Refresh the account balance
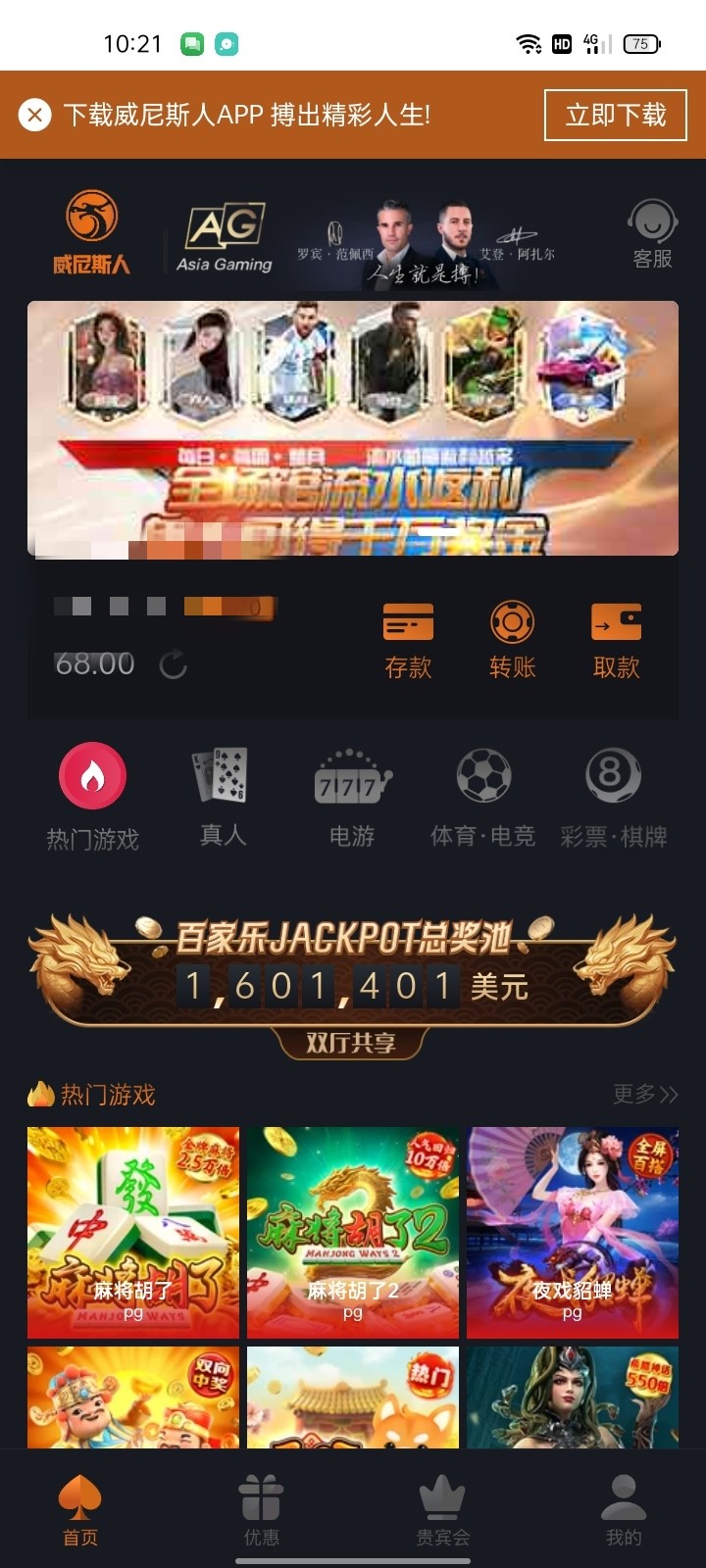 click(174, 664)
